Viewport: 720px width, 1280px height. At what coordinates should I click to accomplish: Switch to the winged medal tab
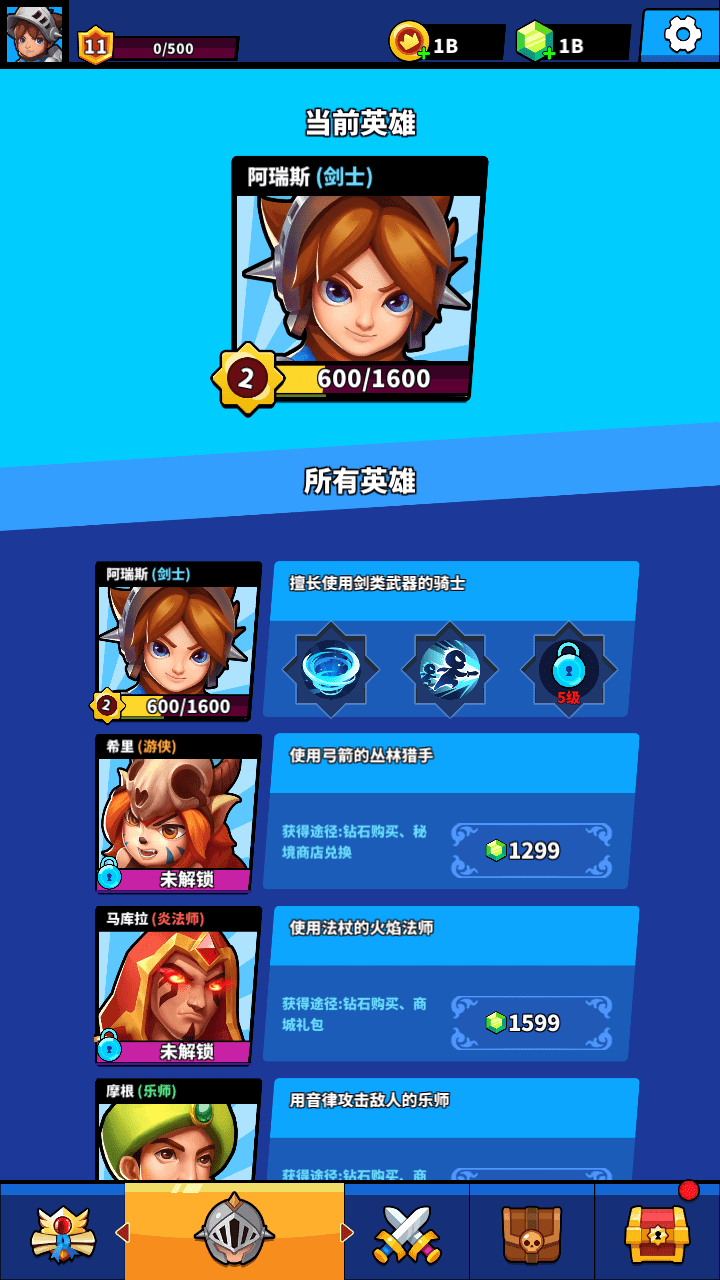point(63,1232)
